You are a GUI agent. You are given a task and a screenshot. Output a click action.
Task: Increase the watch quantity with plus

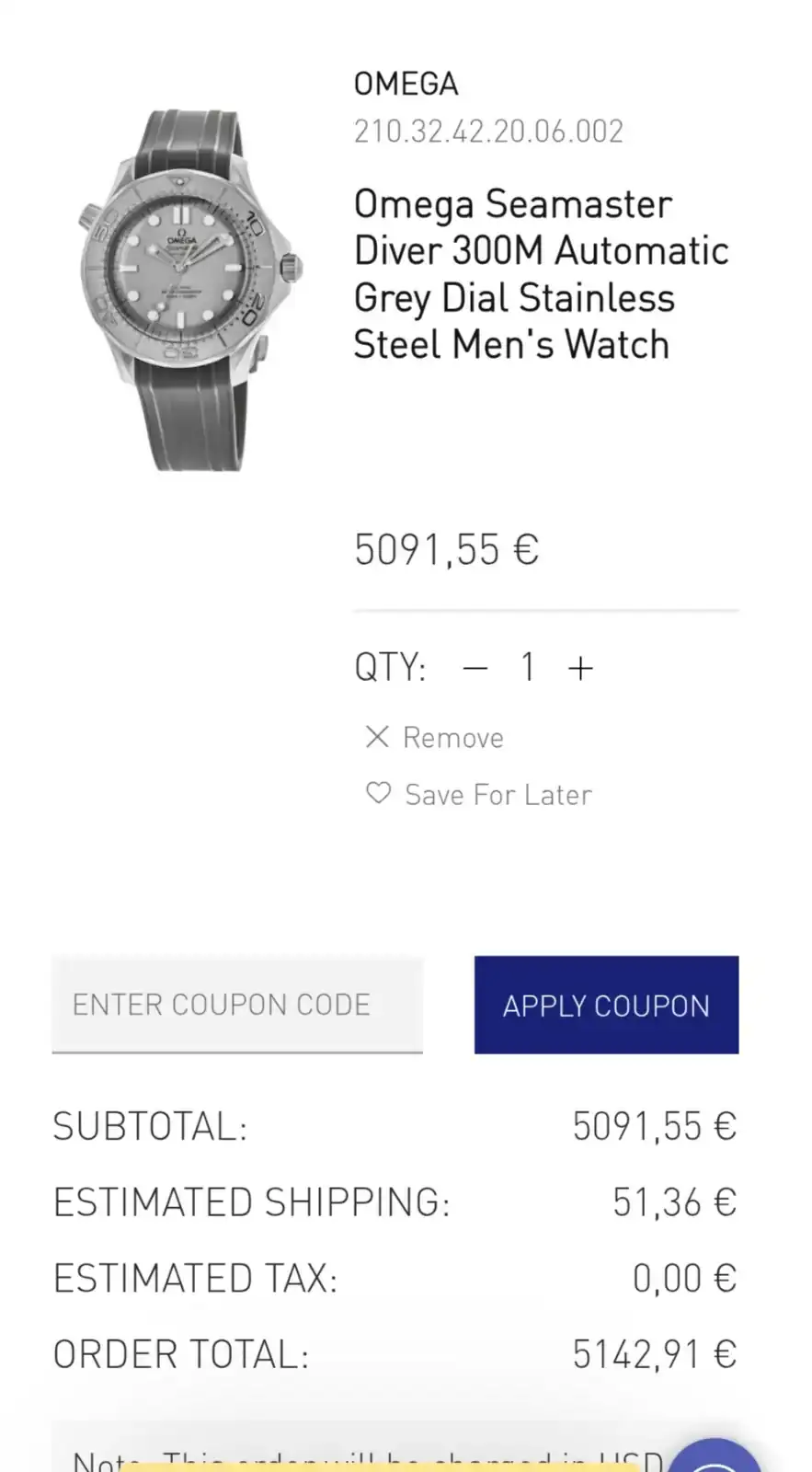tap(580, 667)
